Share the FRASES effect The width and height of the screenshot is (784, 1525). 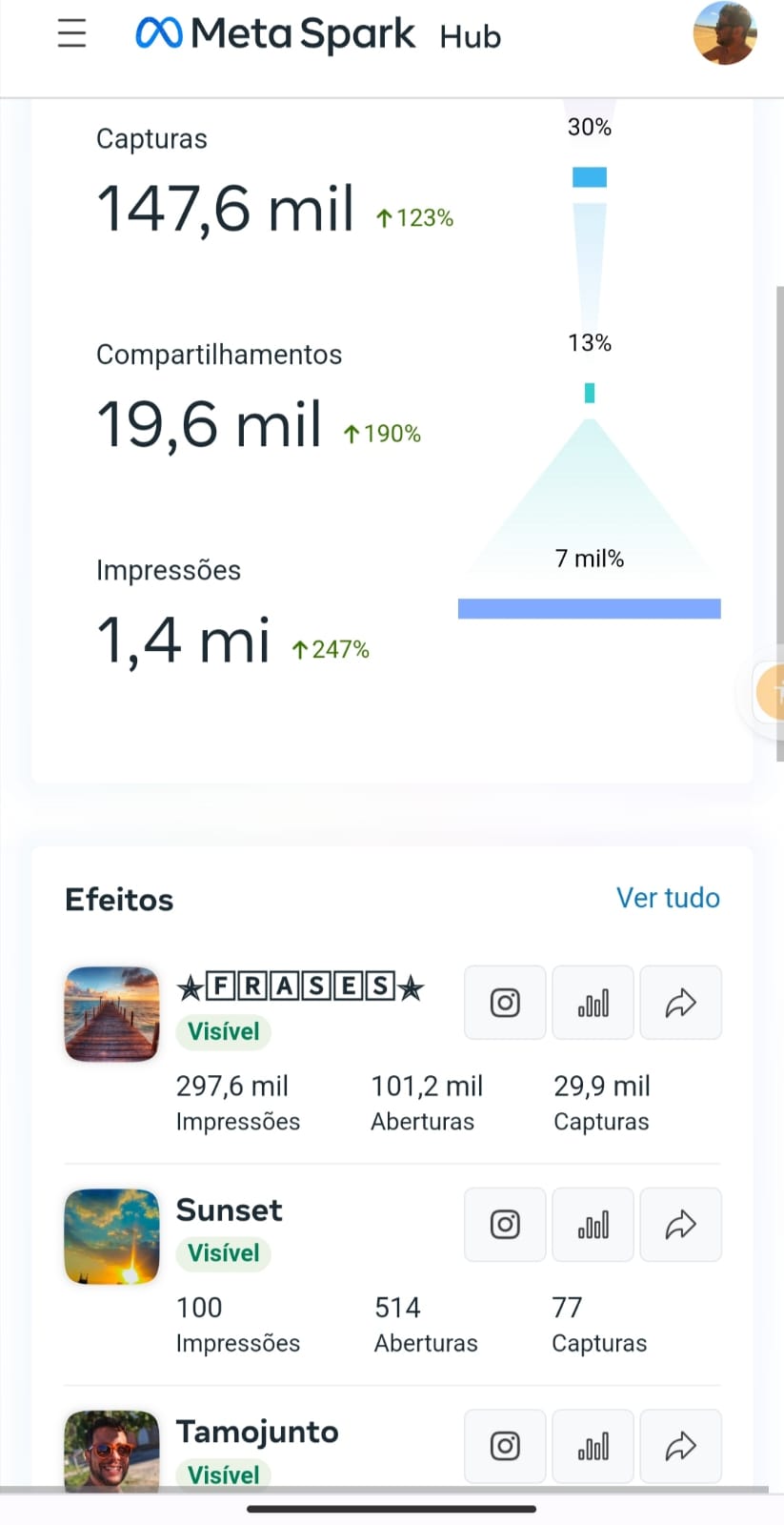680,1002
